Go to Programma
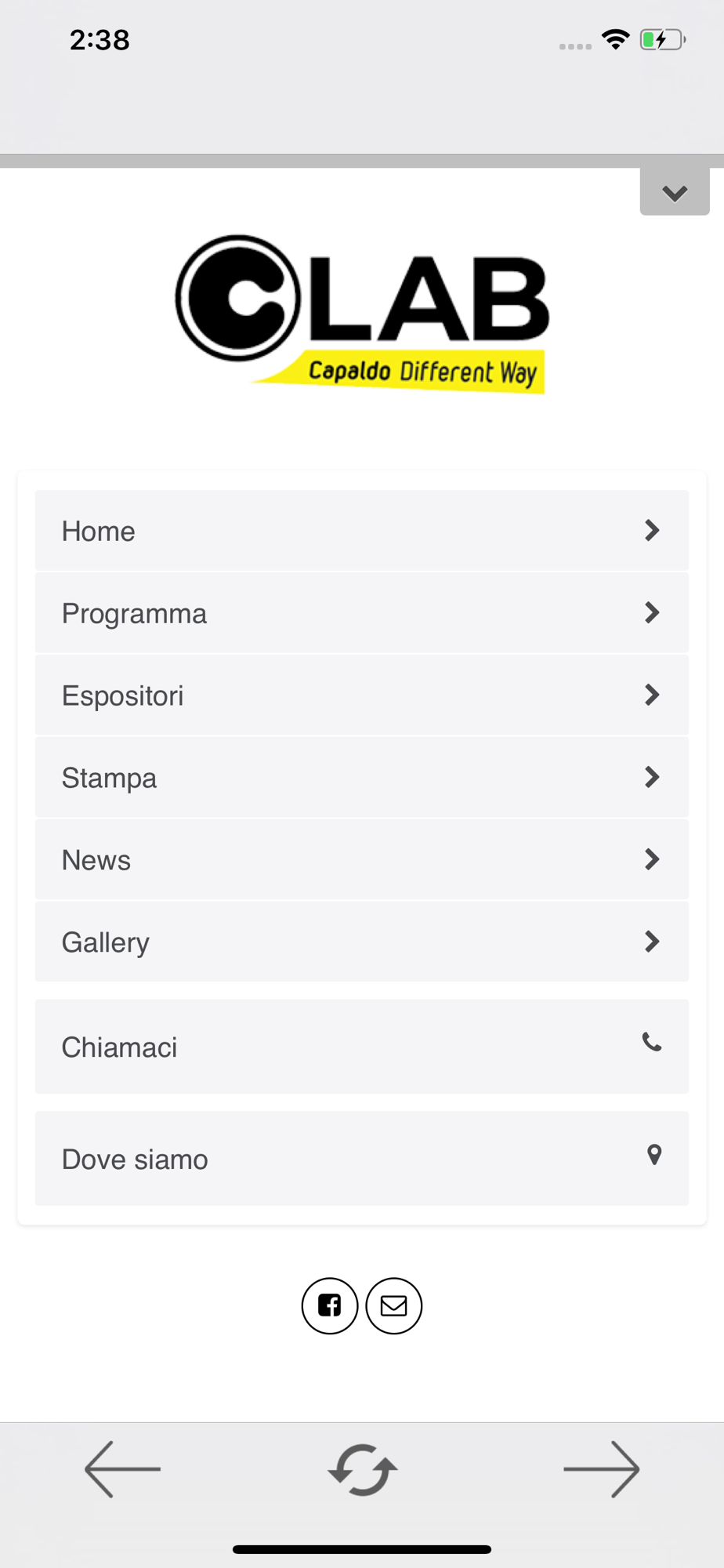Viewport: 724px width, 1568px height. (362, 613)
